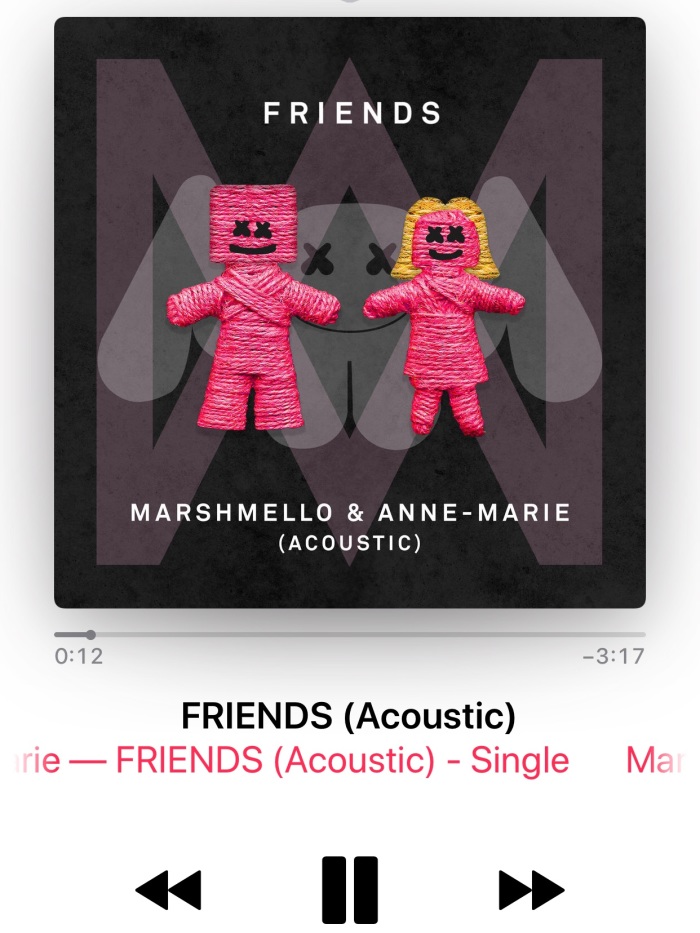Tap the playback progress bar to seek
This screenshot has height=933, width=700.
coord(350,634)
